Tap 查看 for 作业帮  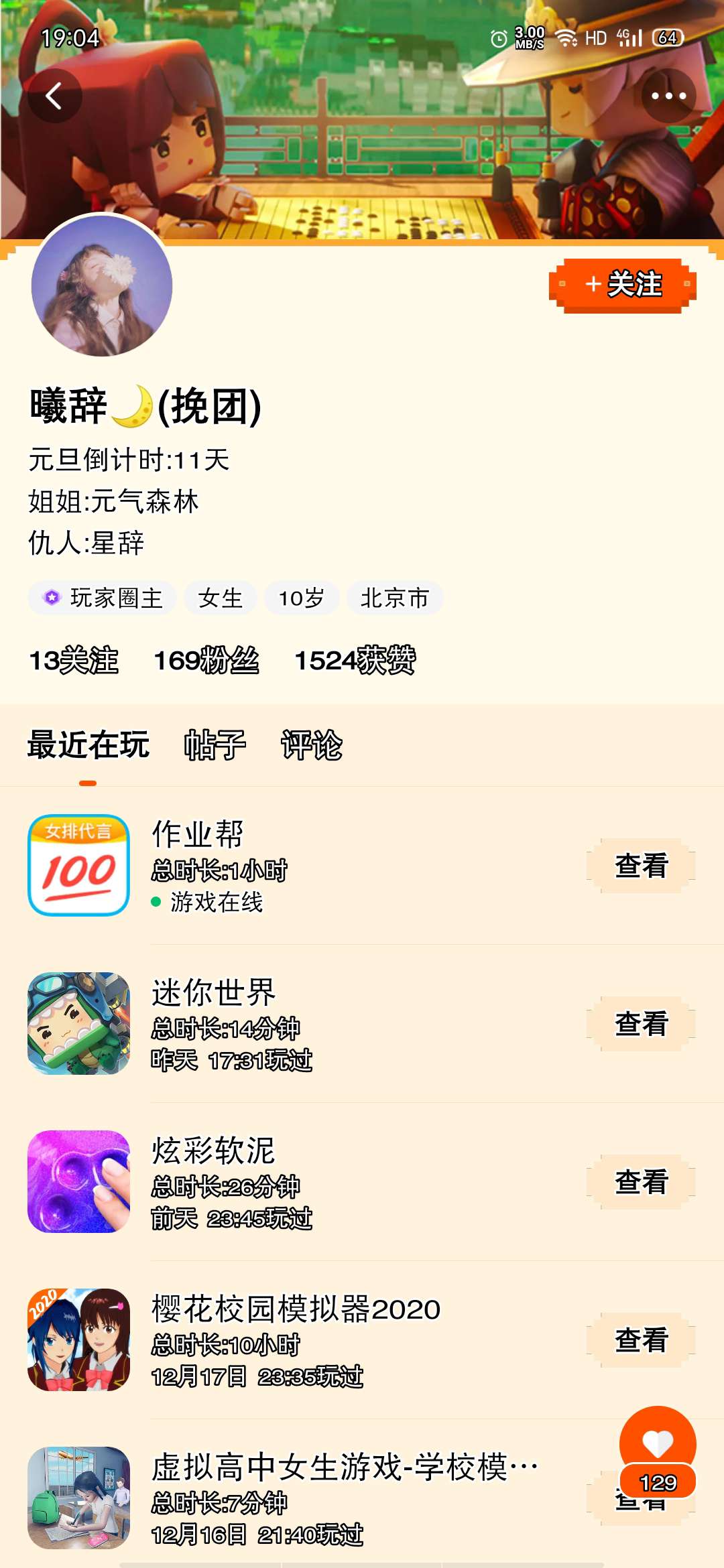[x=642, y=866]
